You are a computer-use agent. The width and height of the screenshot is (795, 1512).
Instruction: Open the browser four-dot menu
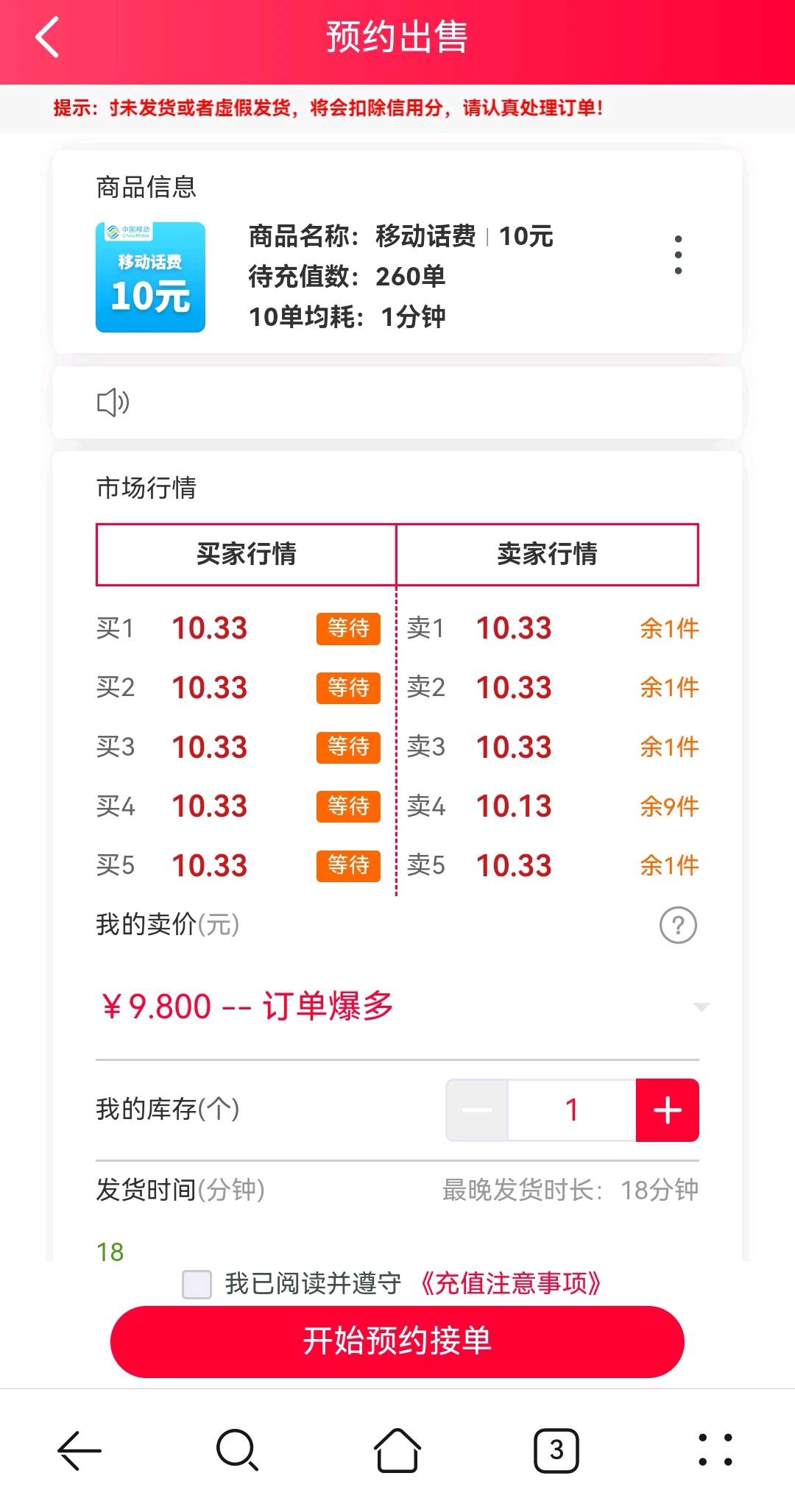pyautogui.click(x=715, y=1450)
